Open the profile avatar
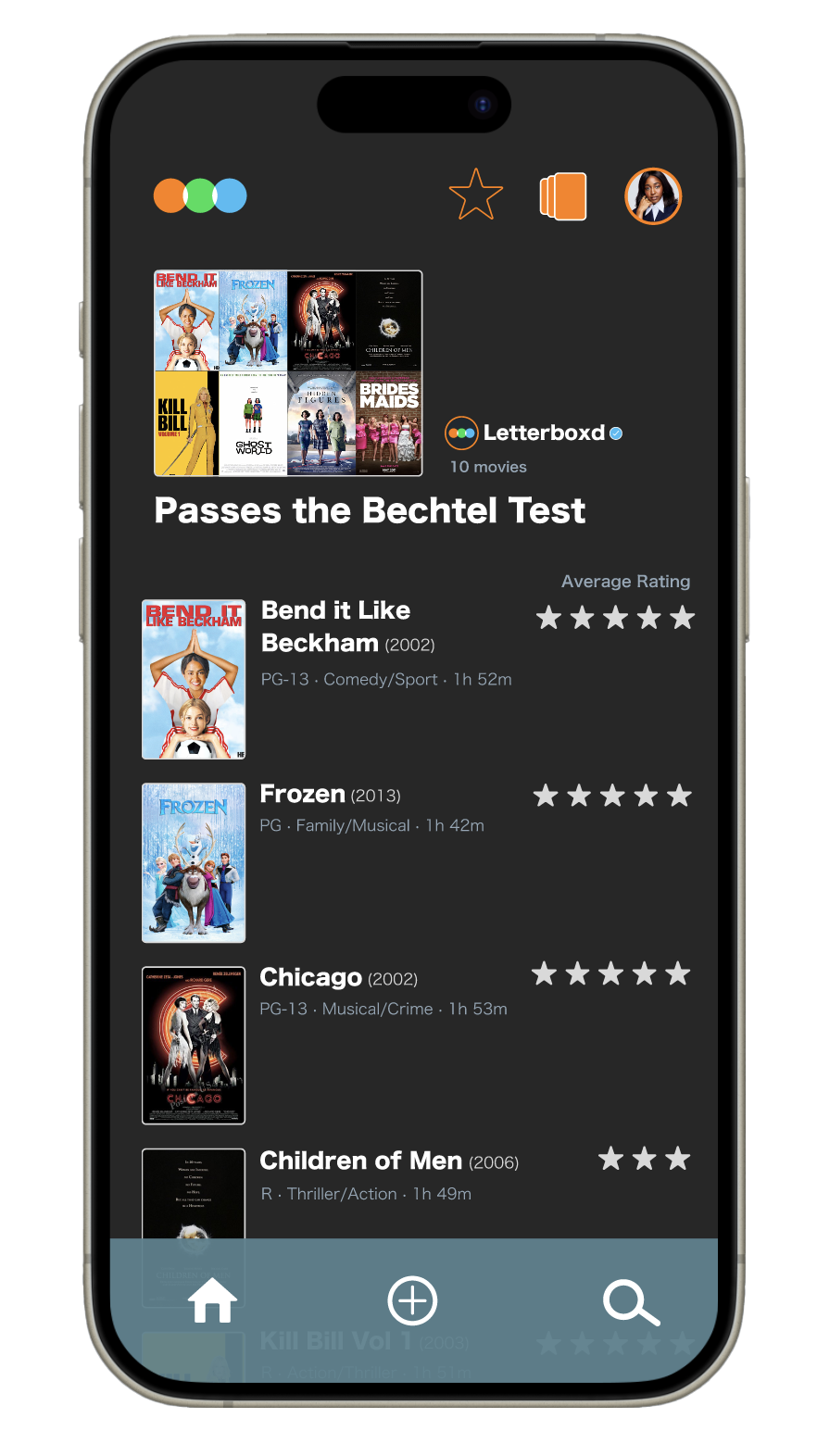The image size is (817, 1456). pyautogui.click(x=653, y=196)
